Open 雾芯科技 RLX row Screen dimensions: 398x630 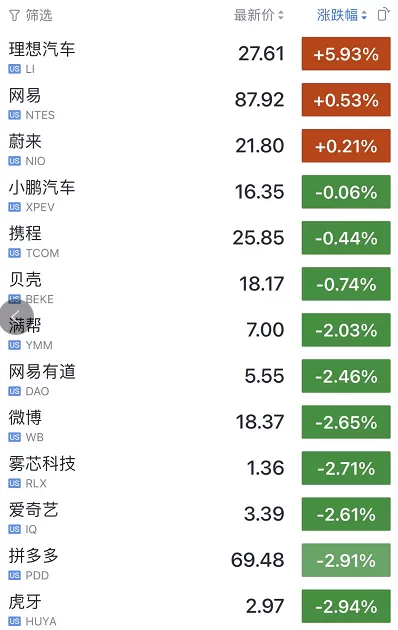pos(199,468)
